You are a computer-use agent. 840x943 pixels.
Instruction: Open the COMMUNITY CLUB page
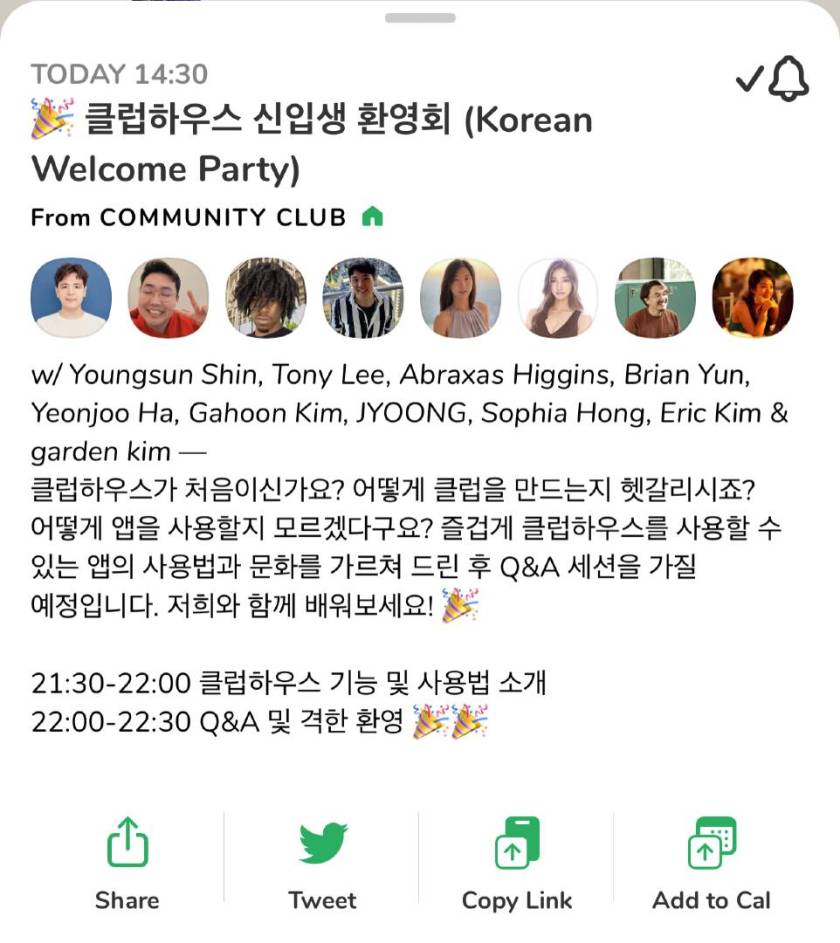223,217
